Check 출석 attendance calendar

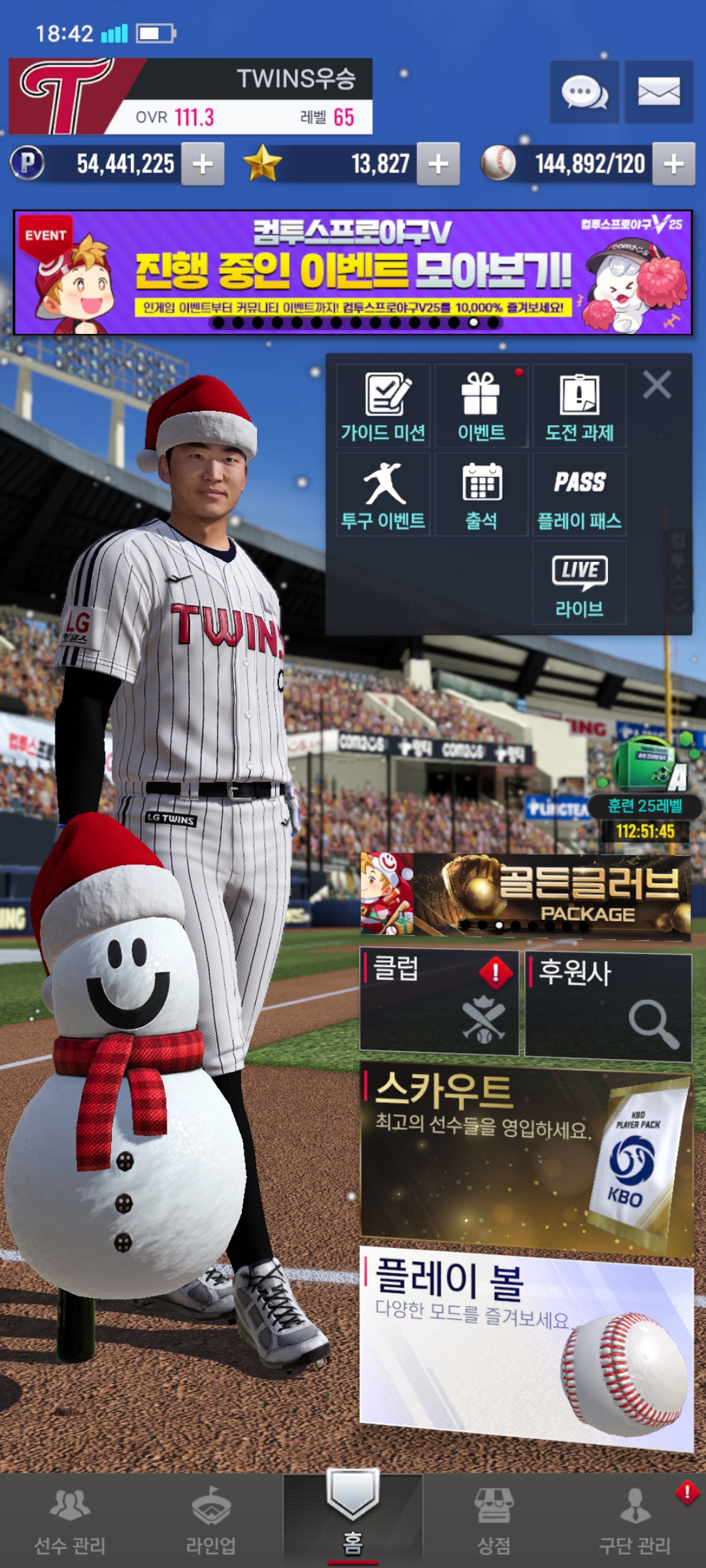pyautogui.click(x=481, y=495)
